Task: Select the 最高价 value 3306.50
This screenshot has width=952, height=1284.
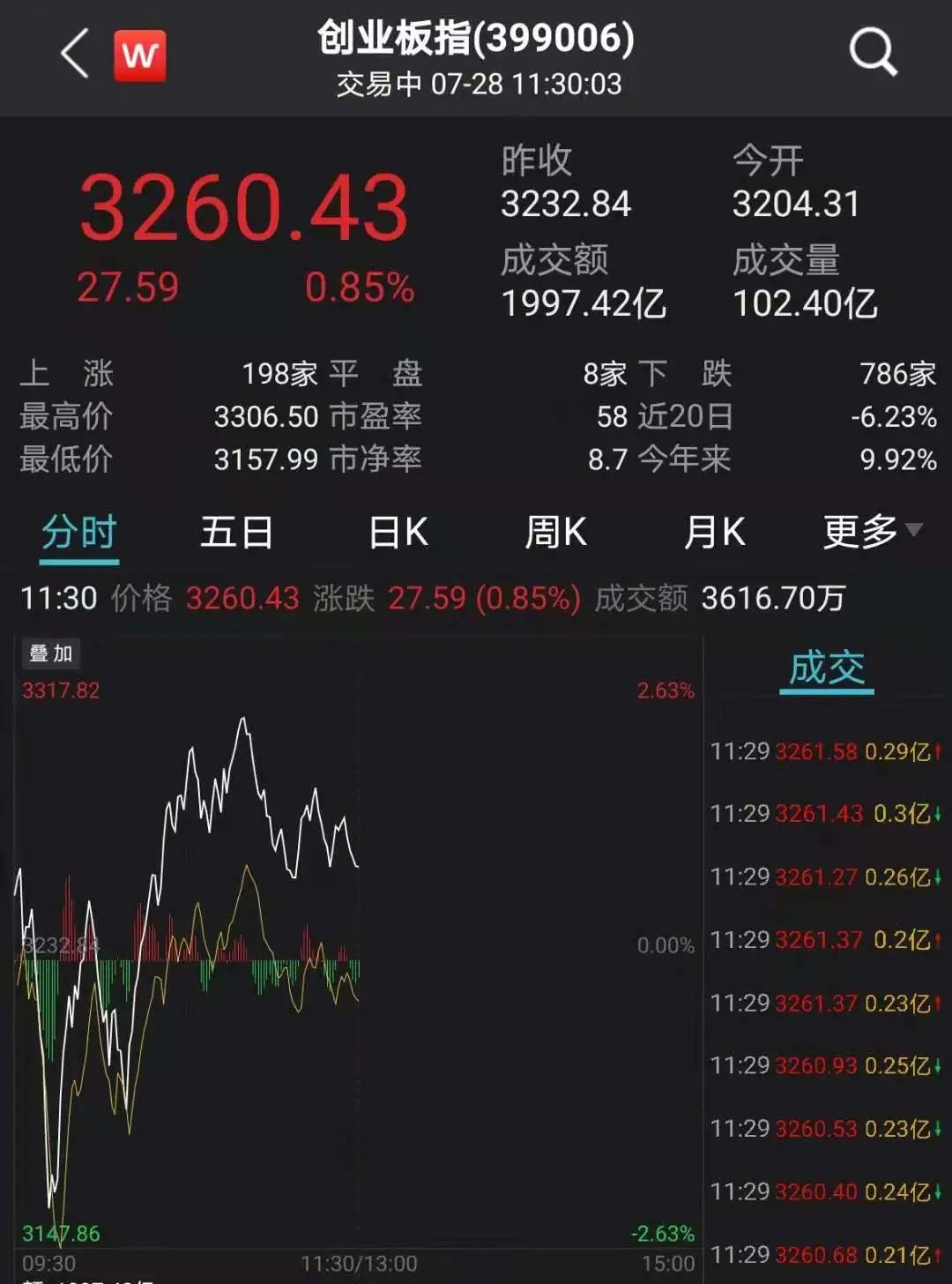Action: click(x=264, y=416)
